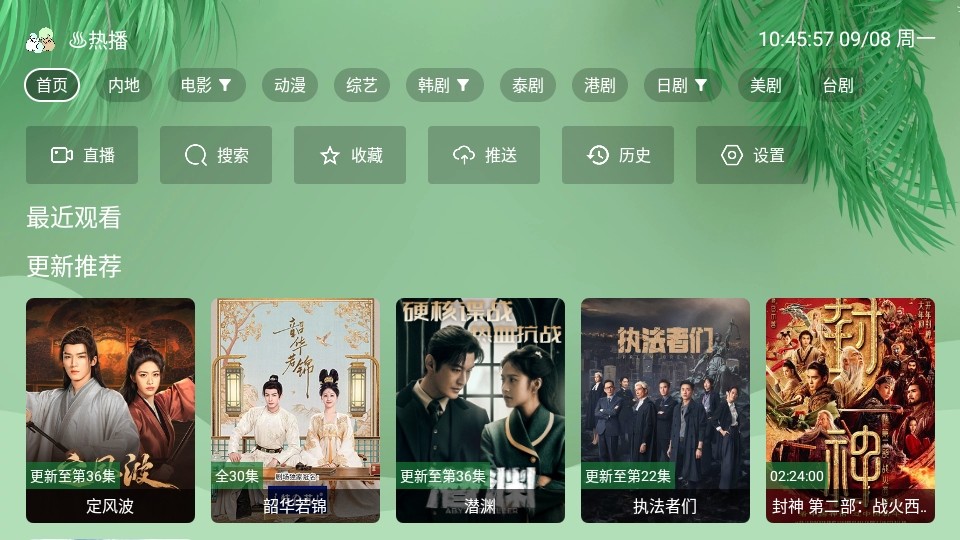
Task: Open the 搜索 search button
Action: pos(216,155)
